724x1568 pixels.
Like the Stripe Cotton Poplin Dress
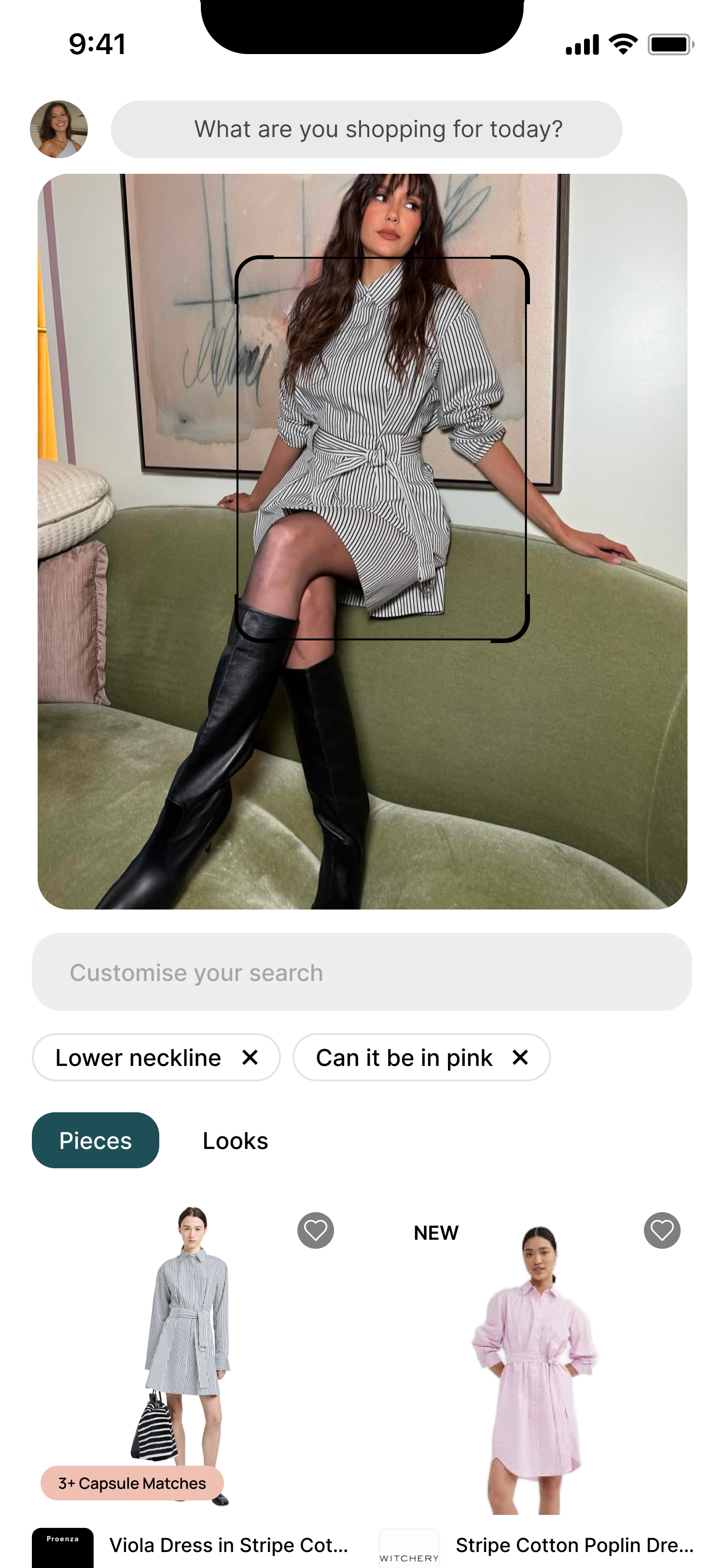[662, 1230]
